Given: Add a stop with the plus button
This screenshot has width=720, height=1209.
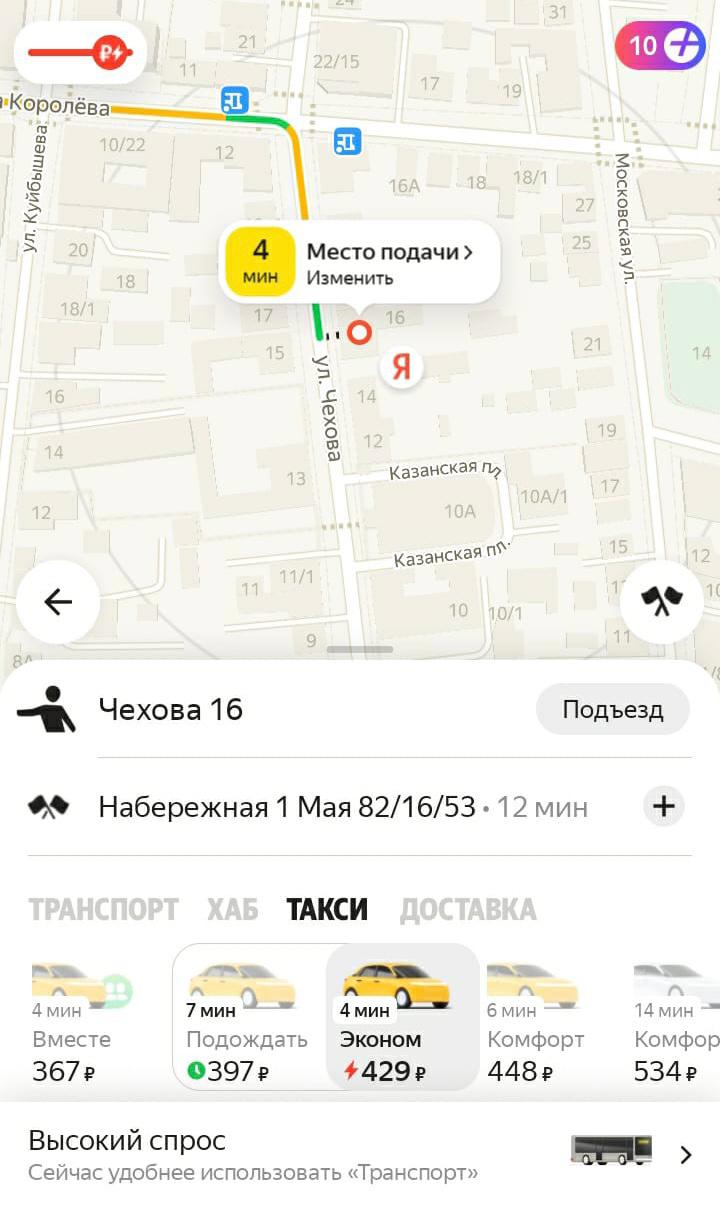Looking at the screenshot, I should pyautogui.click(x=664, y=806).
